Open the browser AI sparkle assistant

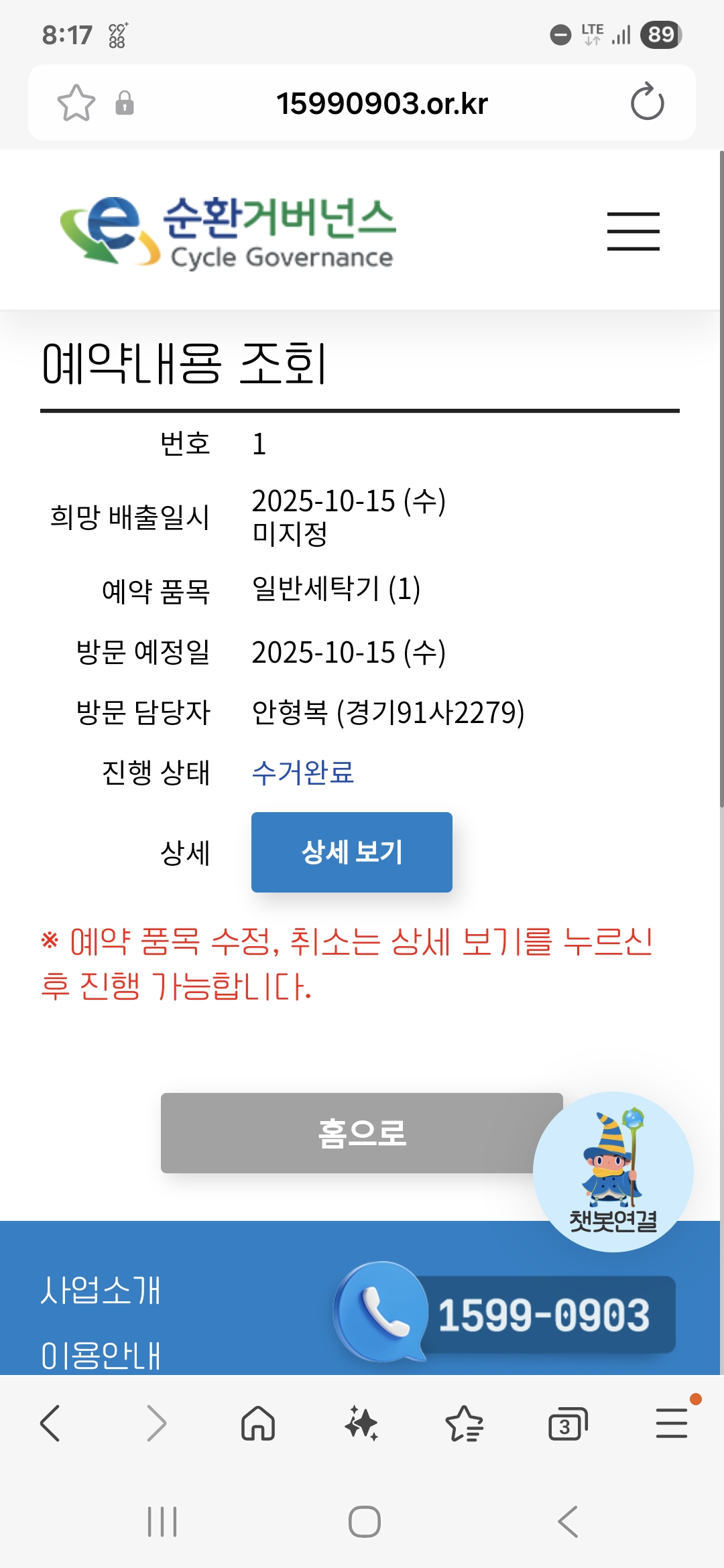(361, 1423)
